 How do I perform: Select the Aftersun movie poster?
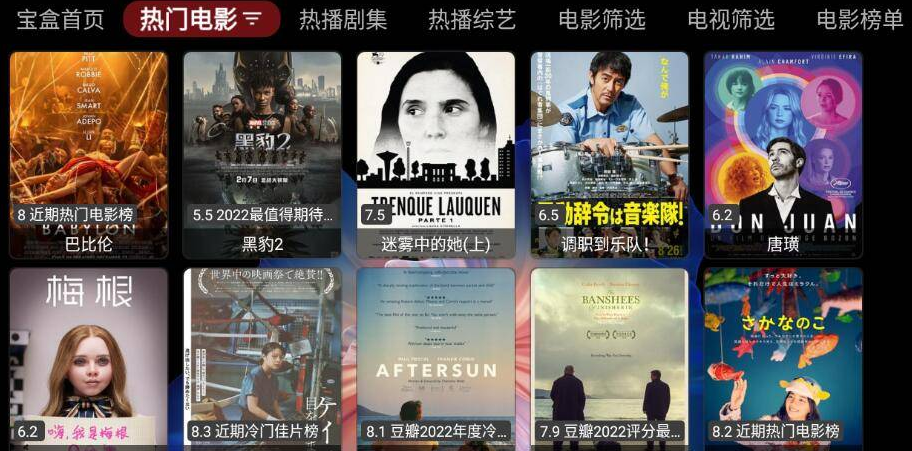click(436, 355)
